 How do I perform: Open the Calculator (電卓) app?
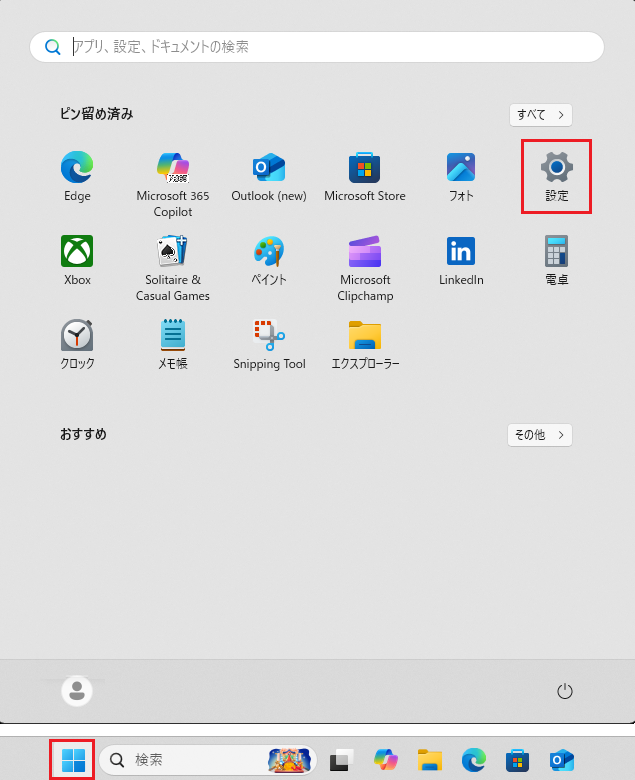556,260
